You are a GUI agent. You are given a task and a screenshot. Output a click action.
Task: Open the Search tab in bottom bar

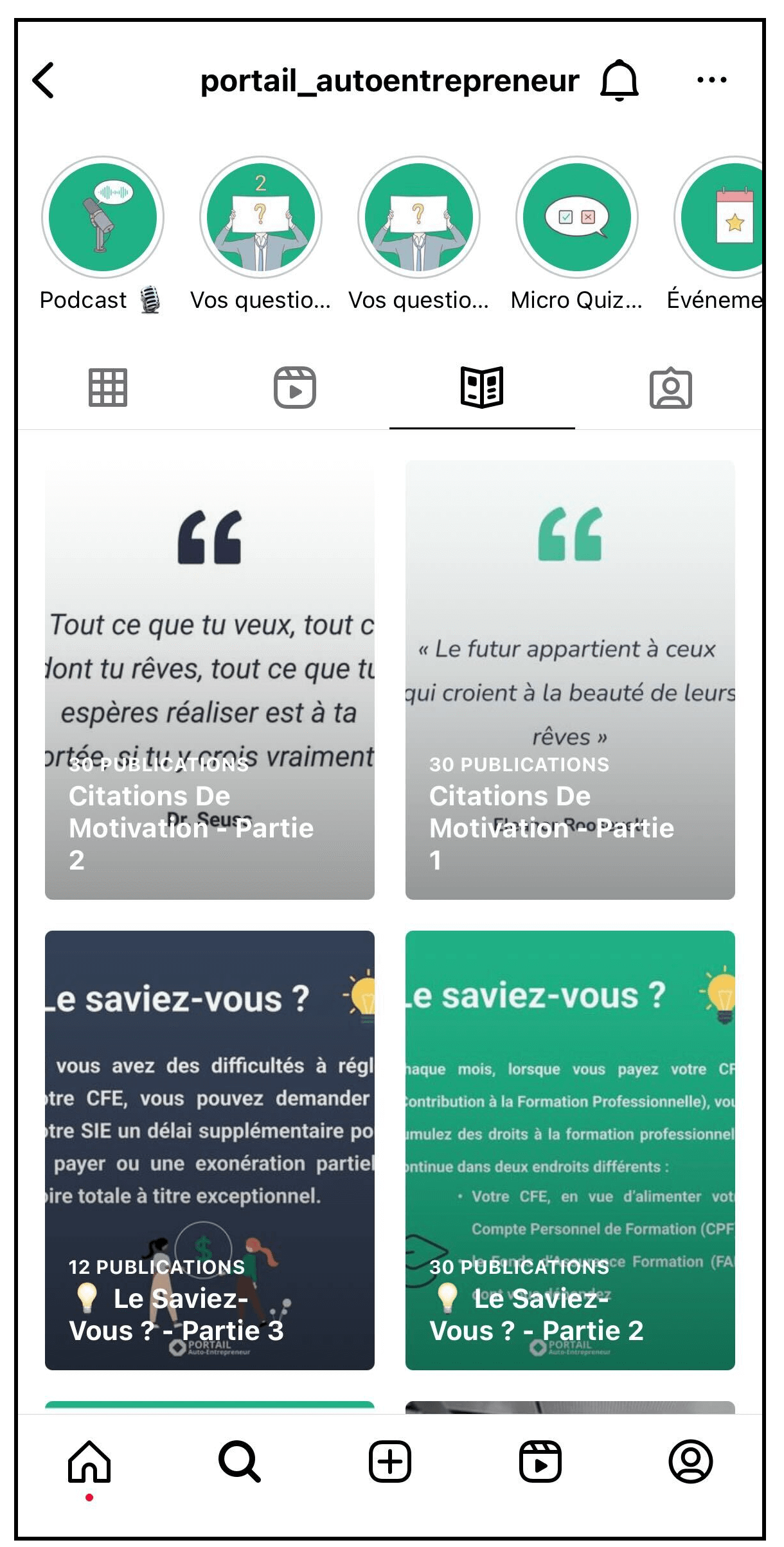240,1462
